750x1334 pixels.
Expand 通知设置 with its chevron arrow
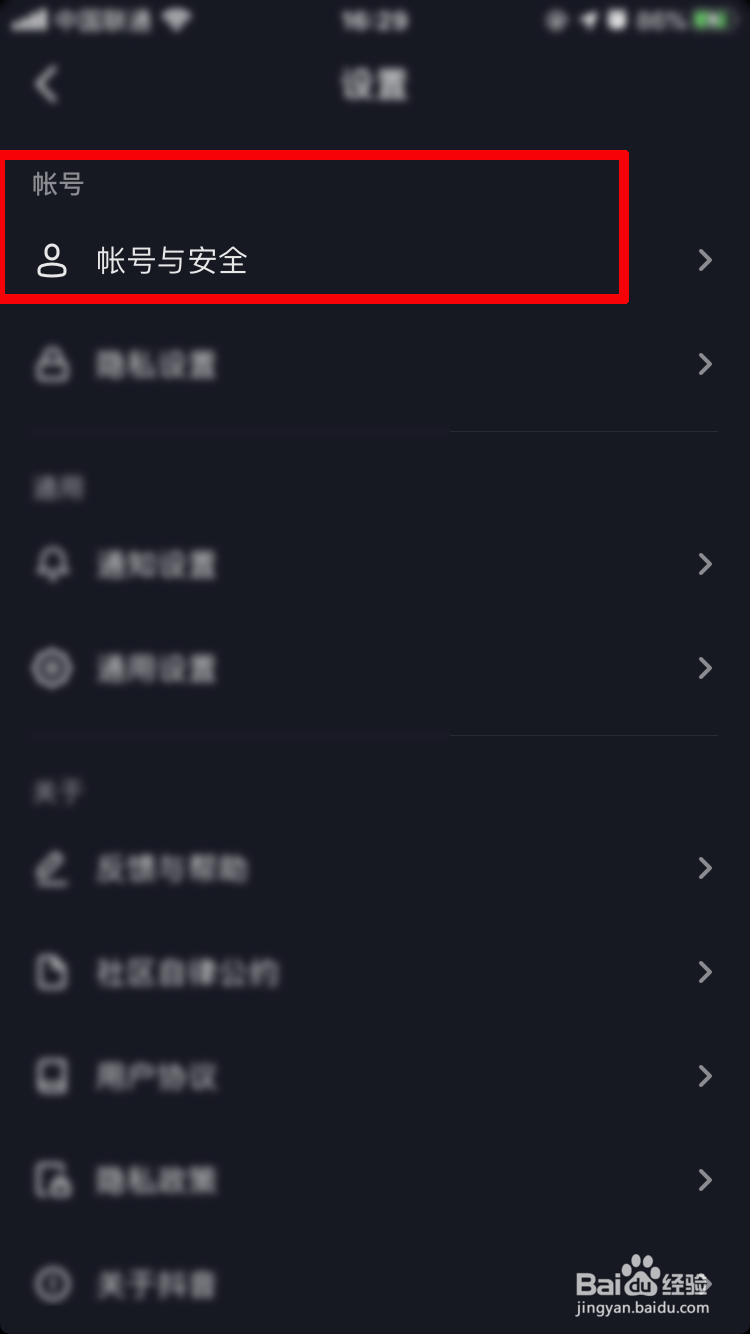[x=705, y=564]
